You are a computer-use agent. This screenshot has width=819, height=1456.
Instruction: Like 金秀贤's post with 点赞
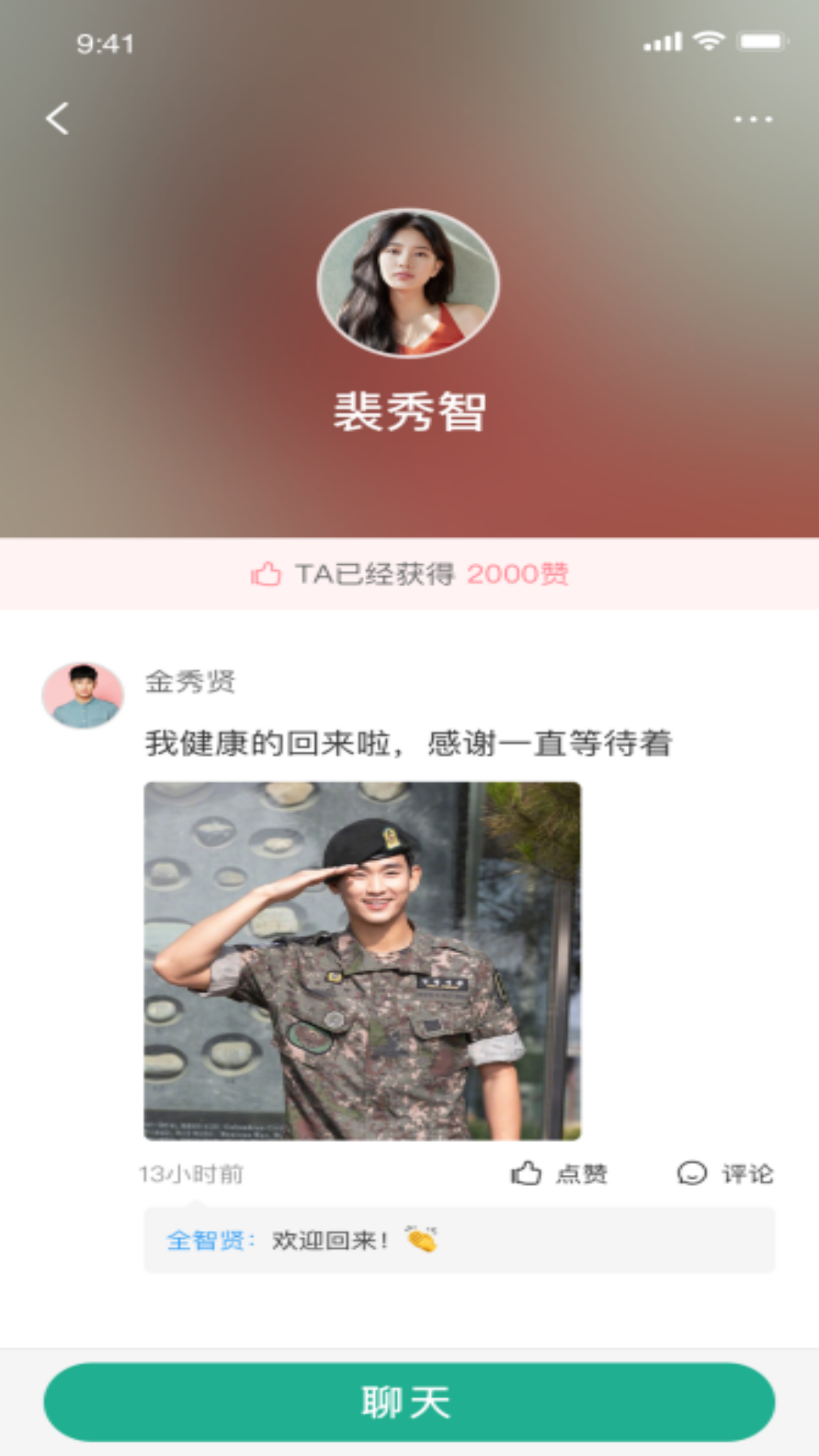pos(559,1174)
